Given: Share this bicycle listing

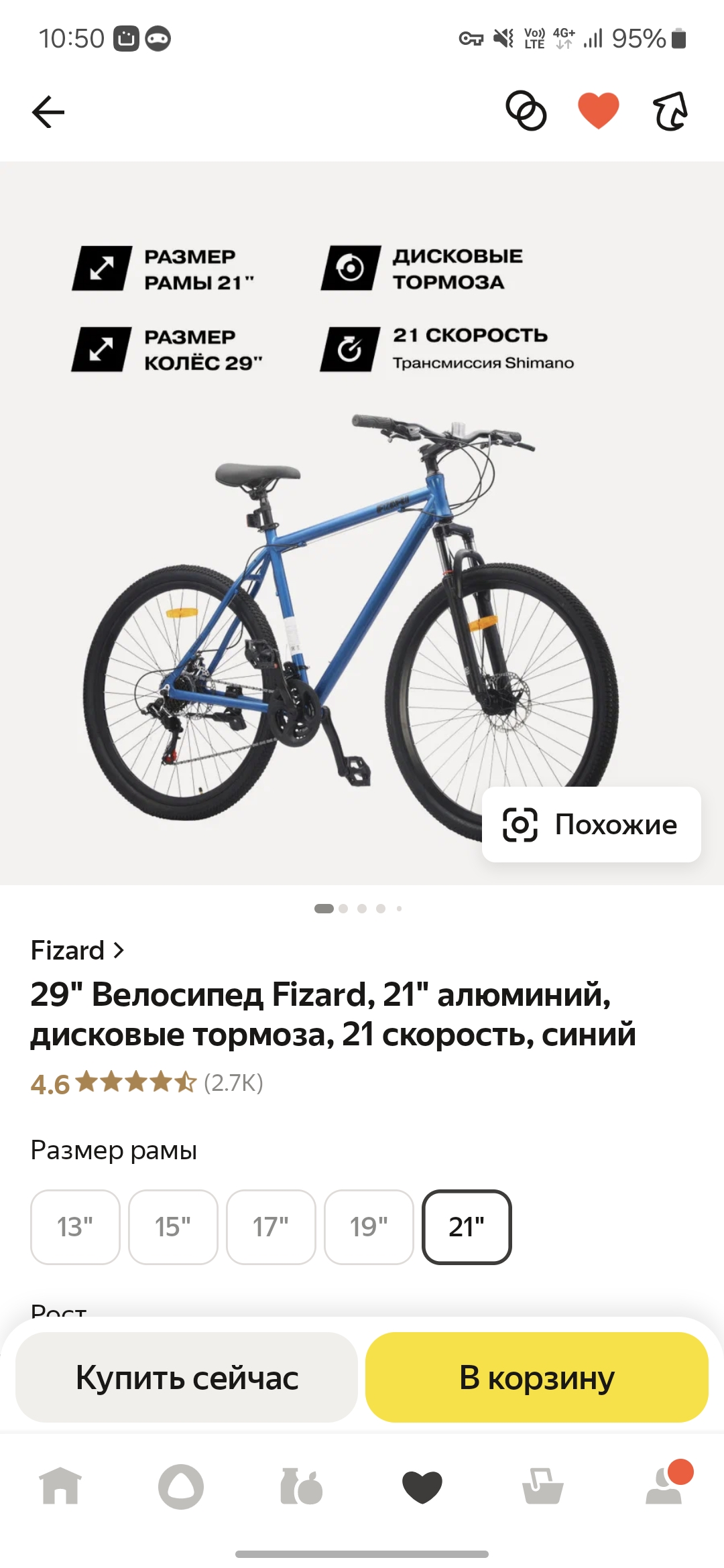Looking at the screenshot, I should pyautogui.click(x=670, y=111).
